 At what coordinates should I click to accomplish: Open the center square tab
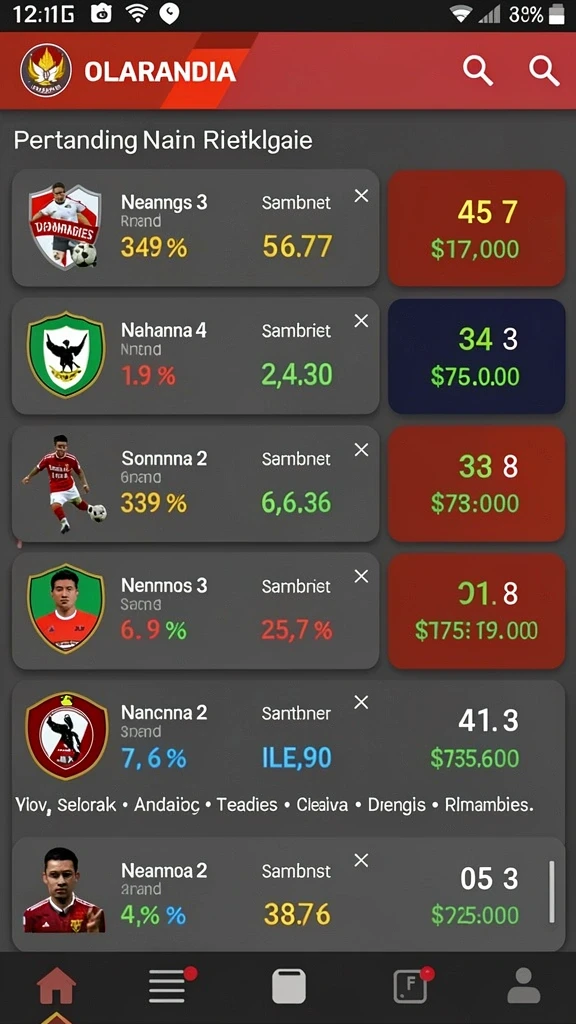click(289, 985)
